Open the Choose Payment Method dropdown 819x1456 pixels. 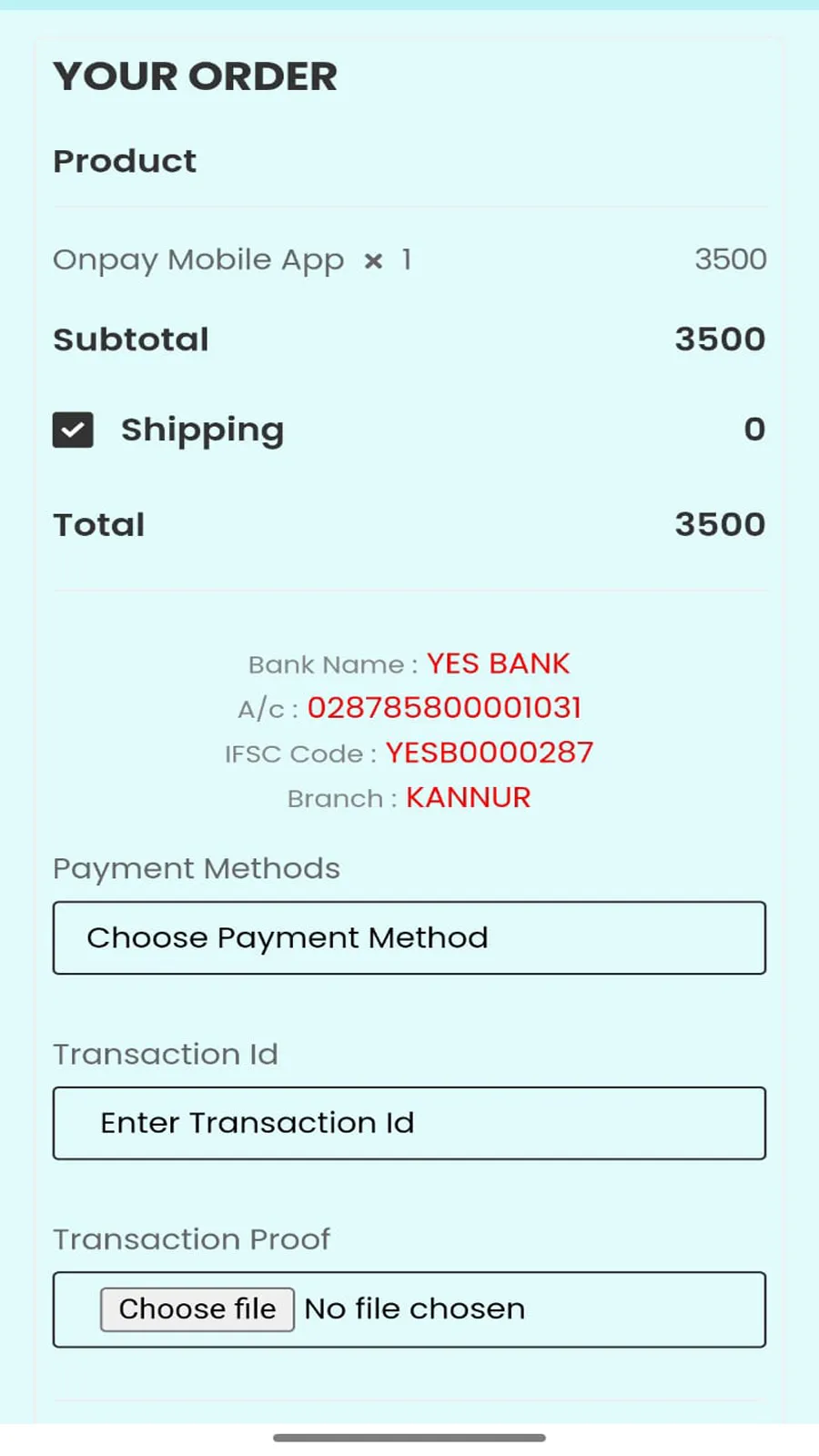[x=409, y=938]
